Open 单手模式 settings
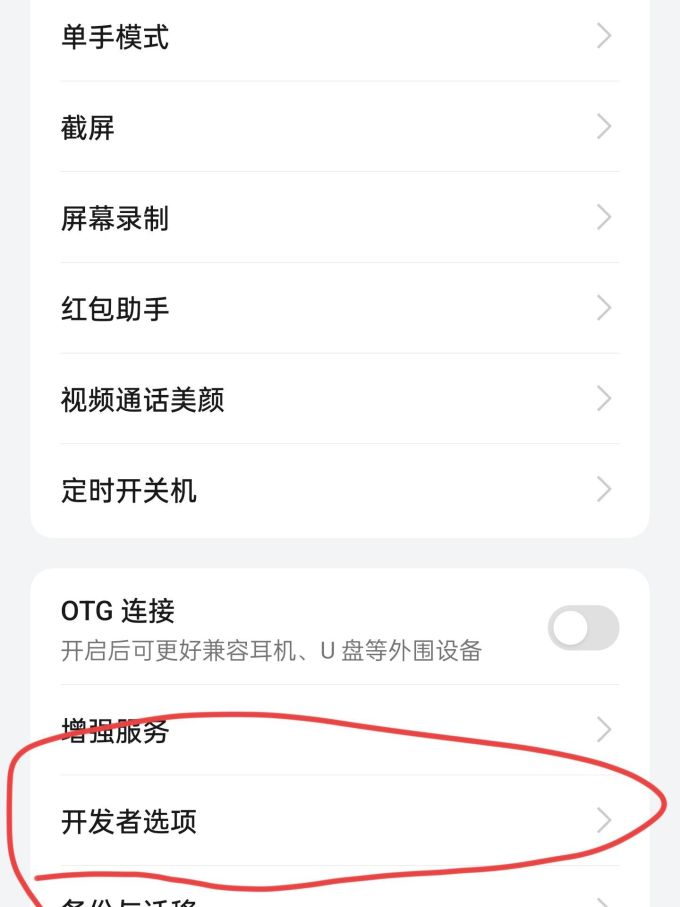The image size is (680, 907). point(340,37)
